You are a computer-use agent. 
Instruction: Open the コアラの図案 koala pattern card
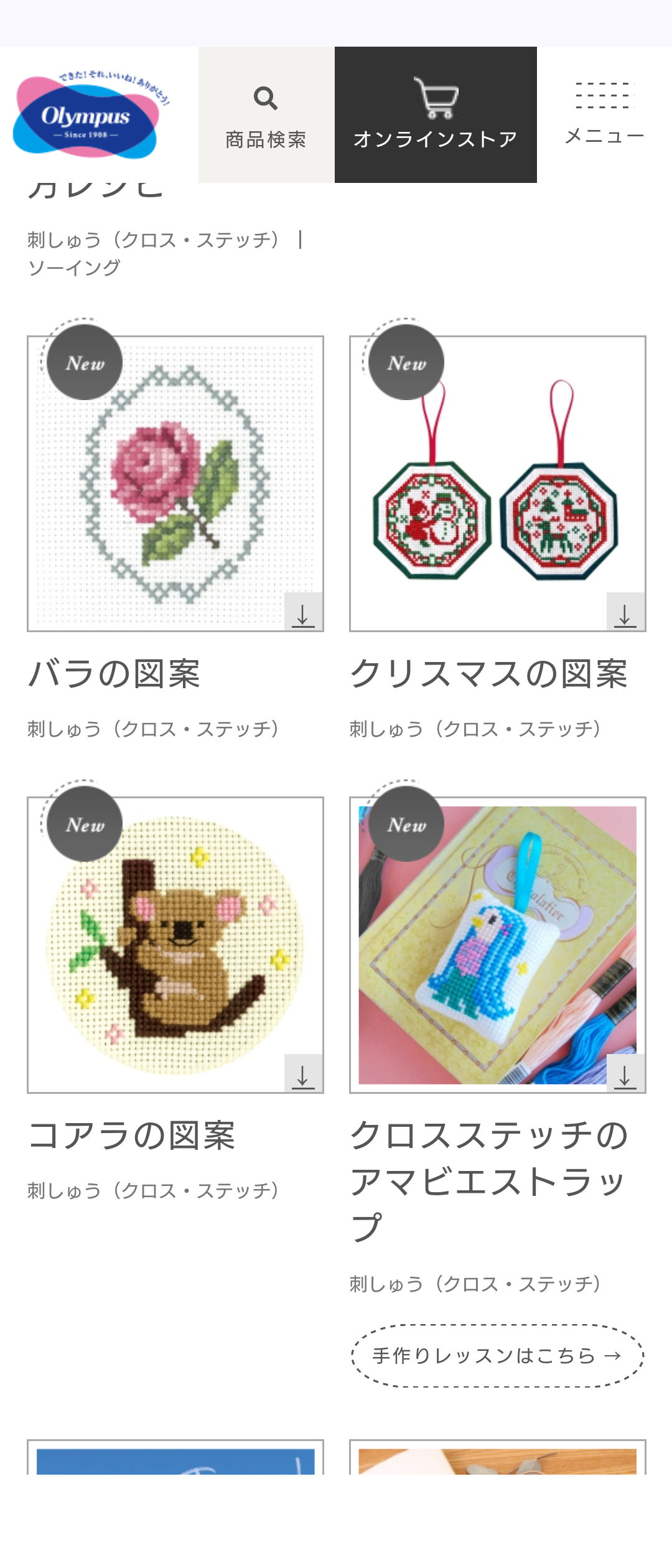click(x=175, y=945)
